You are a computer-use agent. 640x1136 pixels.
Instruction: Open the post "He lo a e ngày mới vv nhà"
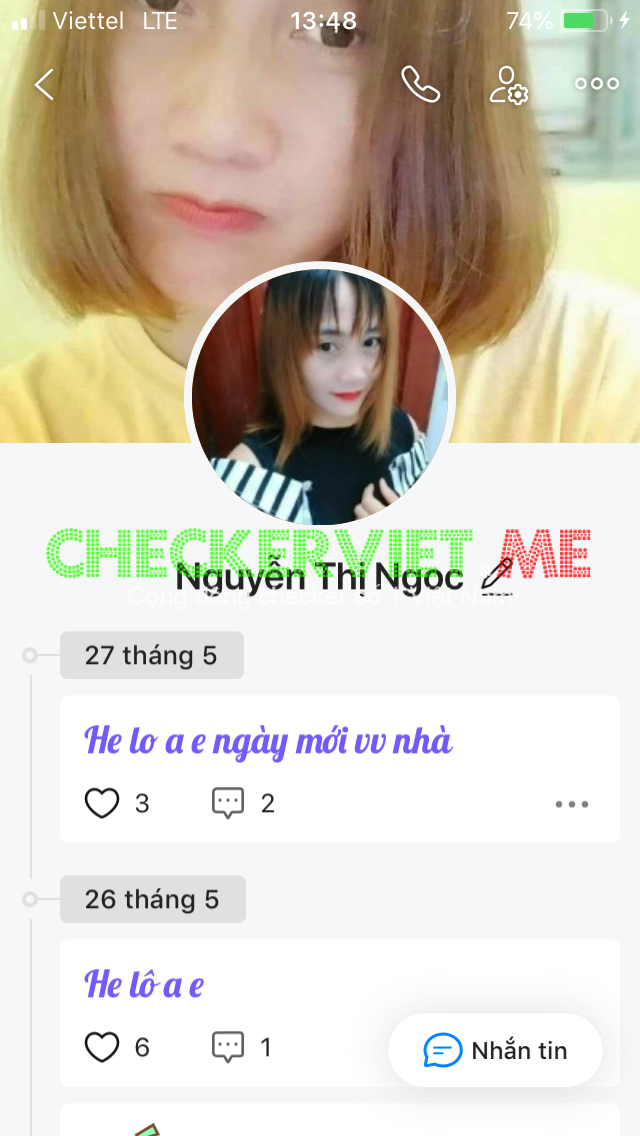tap(269, 742)
